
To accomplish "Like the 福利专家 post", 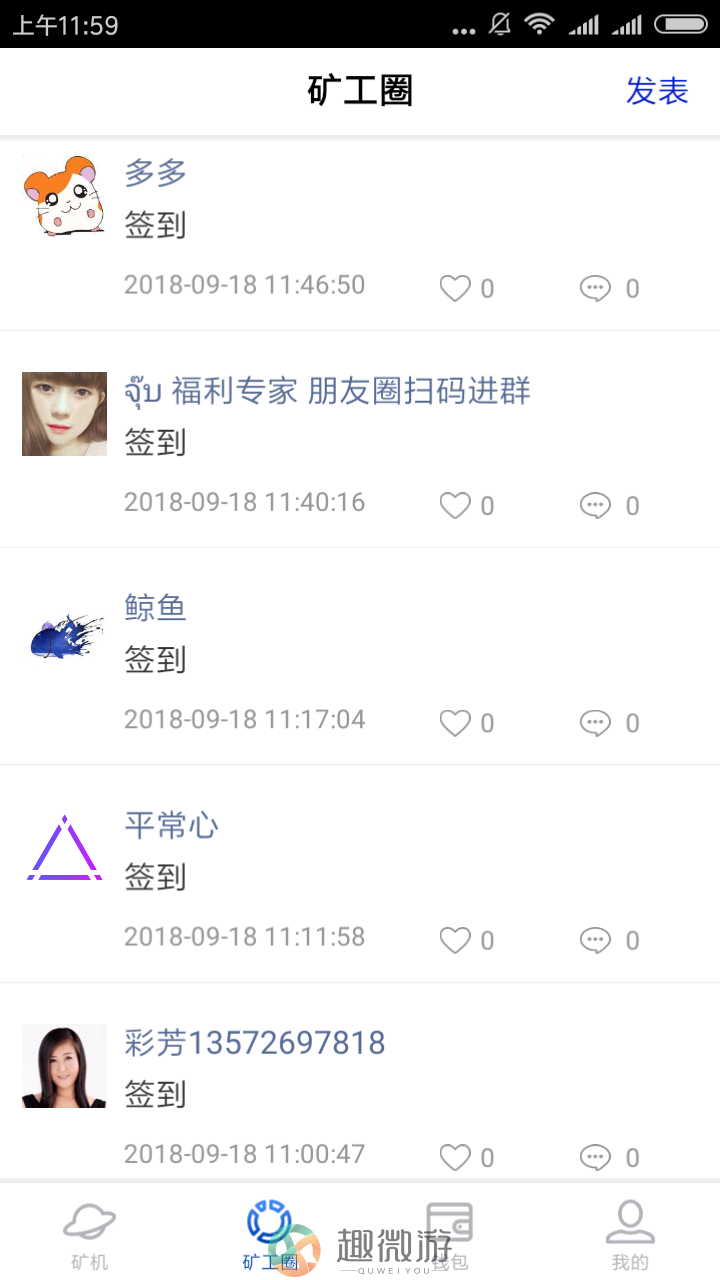I will (x=456, y=506).
